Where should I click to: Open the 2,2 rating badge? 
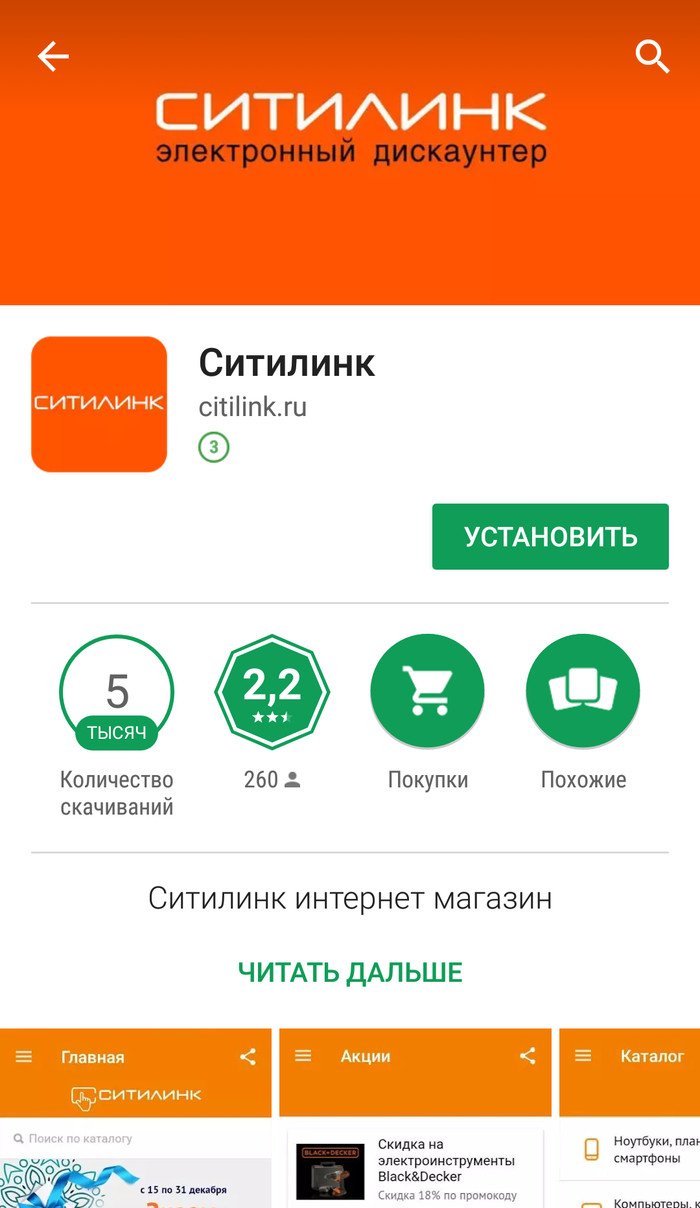272,692
